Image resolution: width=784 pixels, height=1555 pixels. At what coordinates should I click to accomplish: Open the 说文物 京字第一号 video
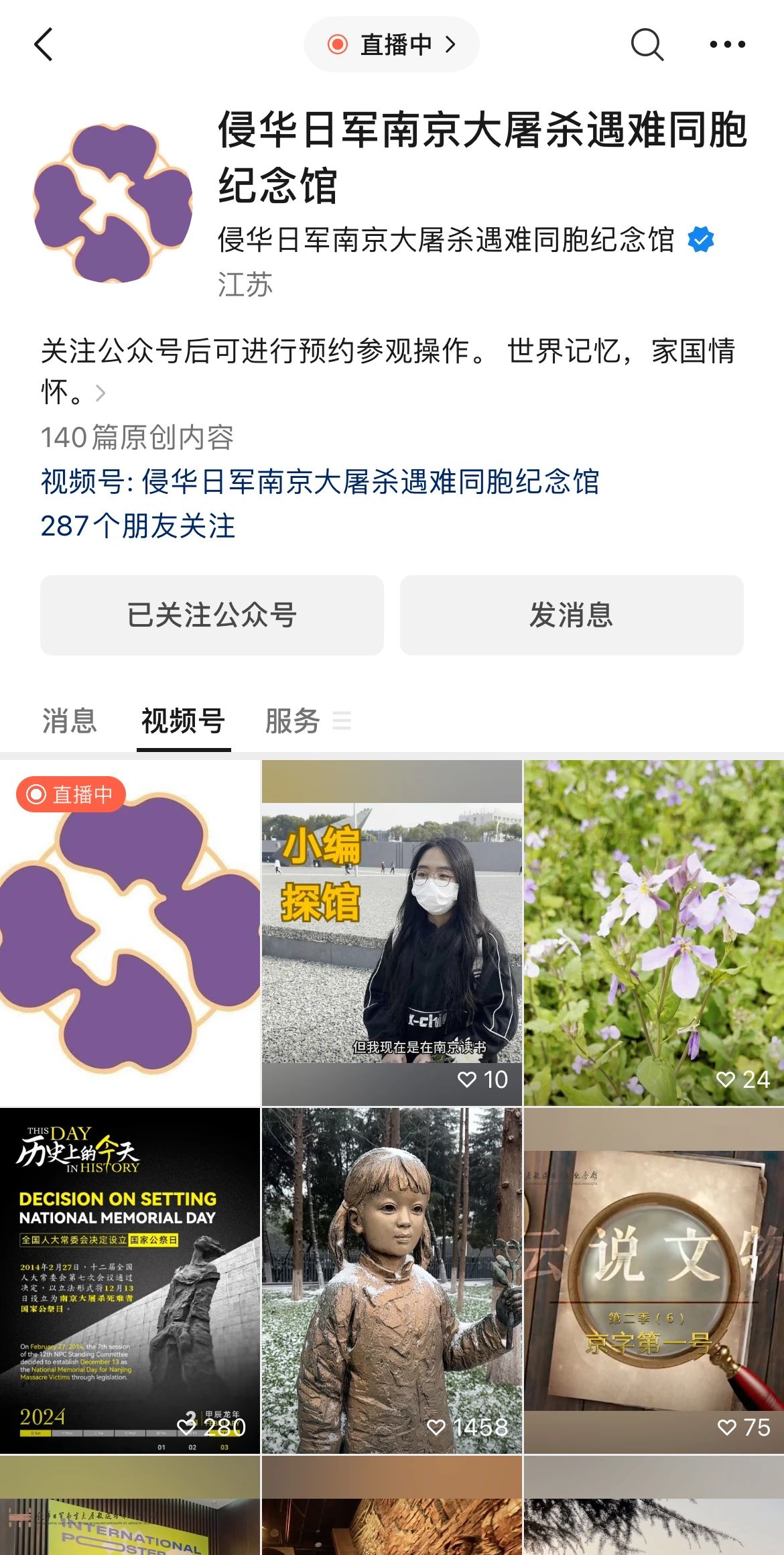pyautogui.click(x=653, y=1280)
